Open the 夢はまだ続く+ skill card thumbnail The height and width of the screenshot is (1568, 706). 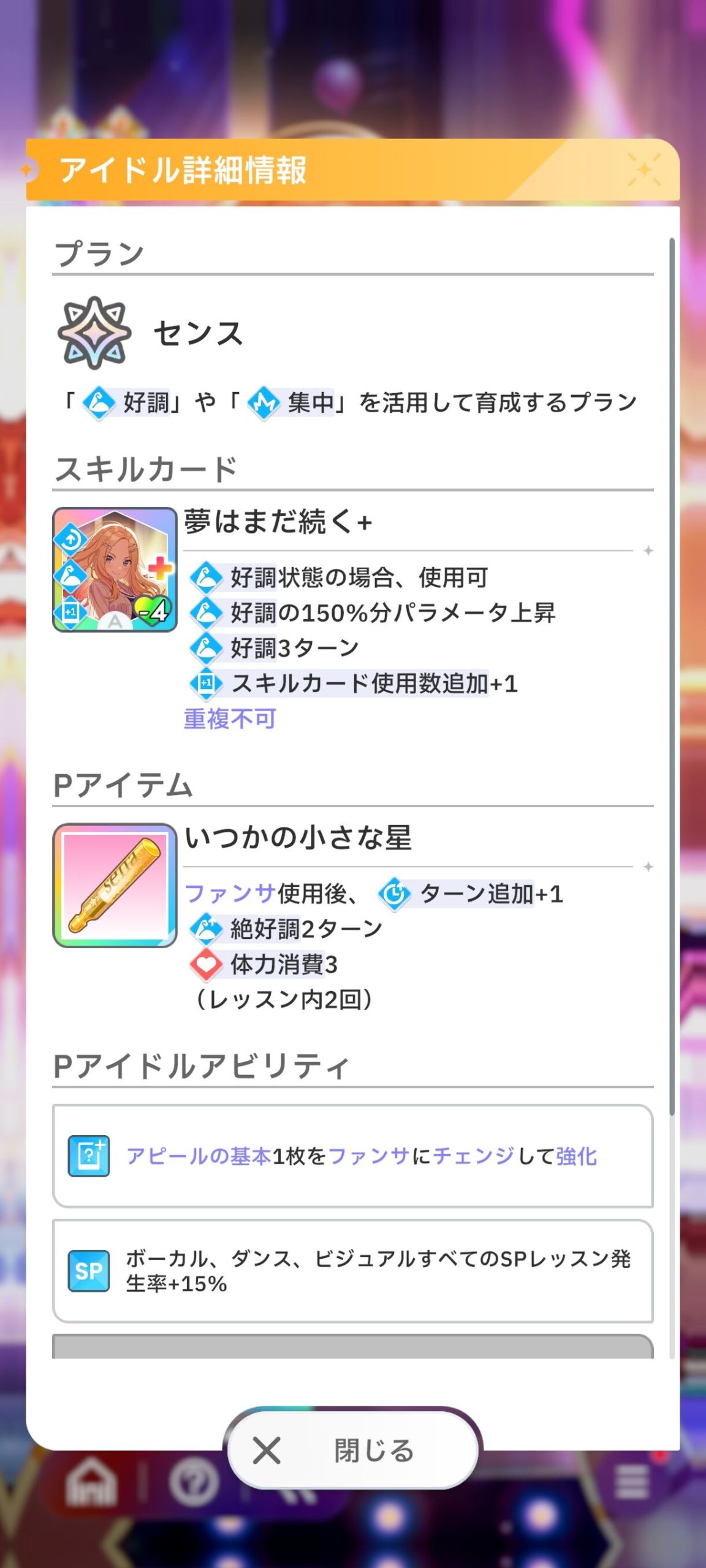[x=115, y=569]
